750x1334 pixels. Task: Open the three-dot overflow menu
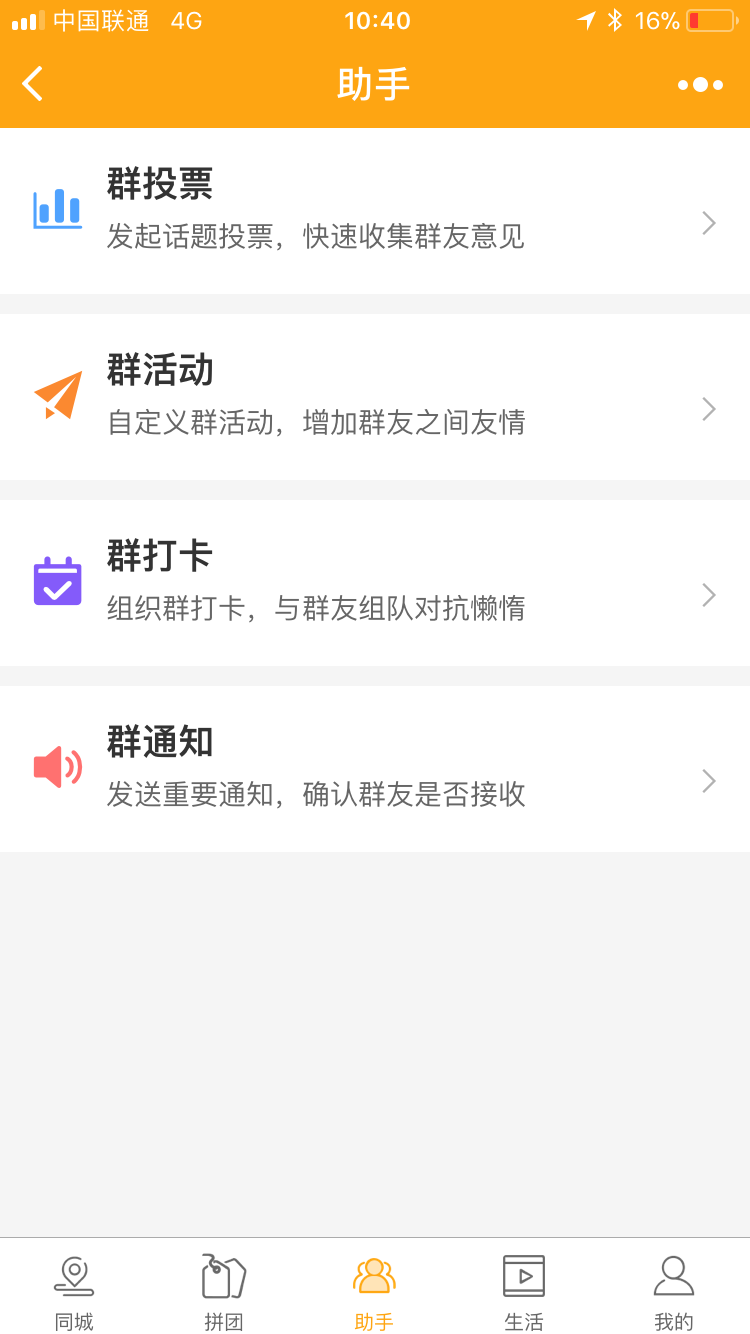700,85
